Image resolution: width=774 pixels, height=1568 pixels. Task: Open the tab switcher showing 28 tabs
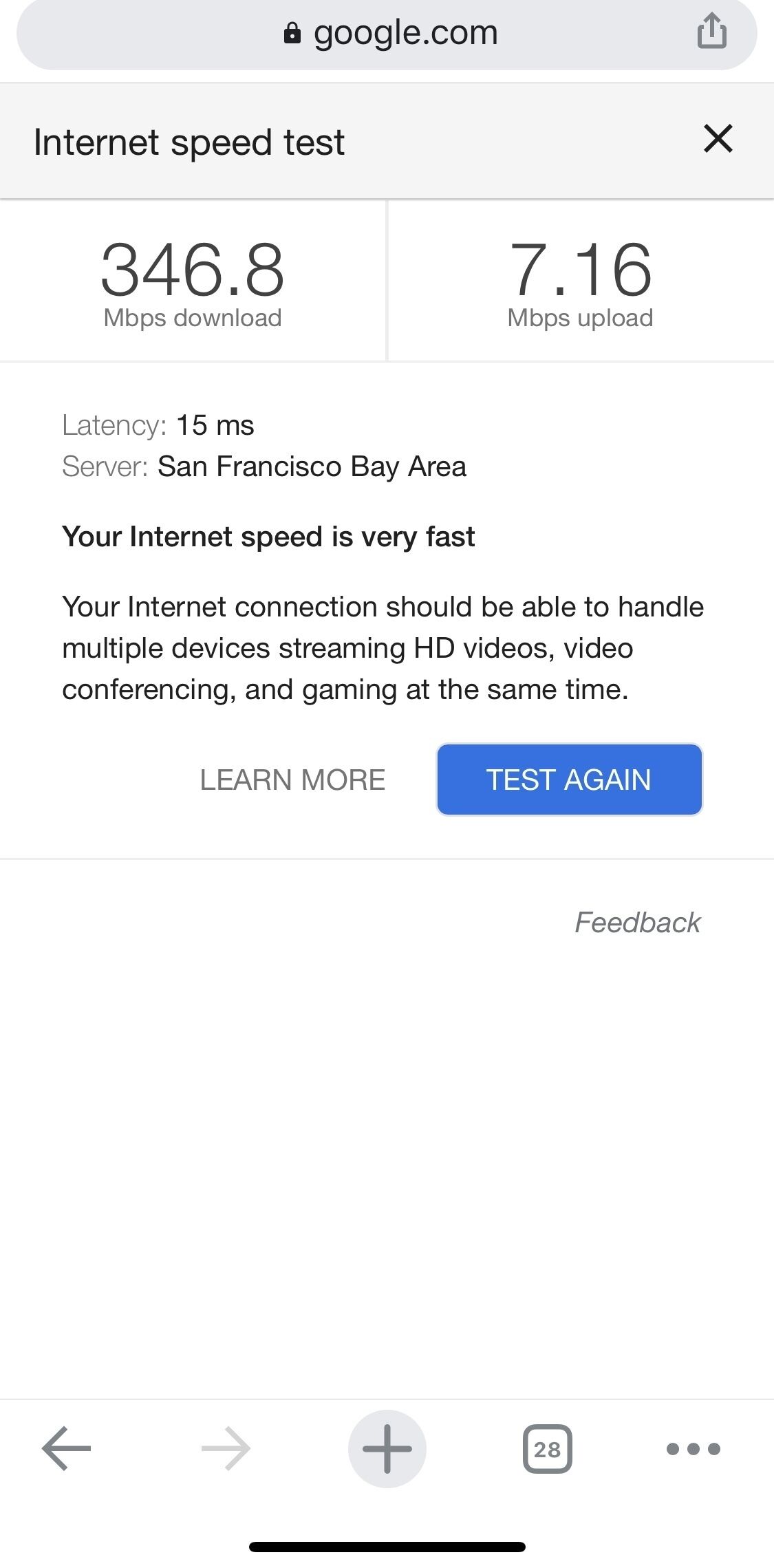point(548,1448)
